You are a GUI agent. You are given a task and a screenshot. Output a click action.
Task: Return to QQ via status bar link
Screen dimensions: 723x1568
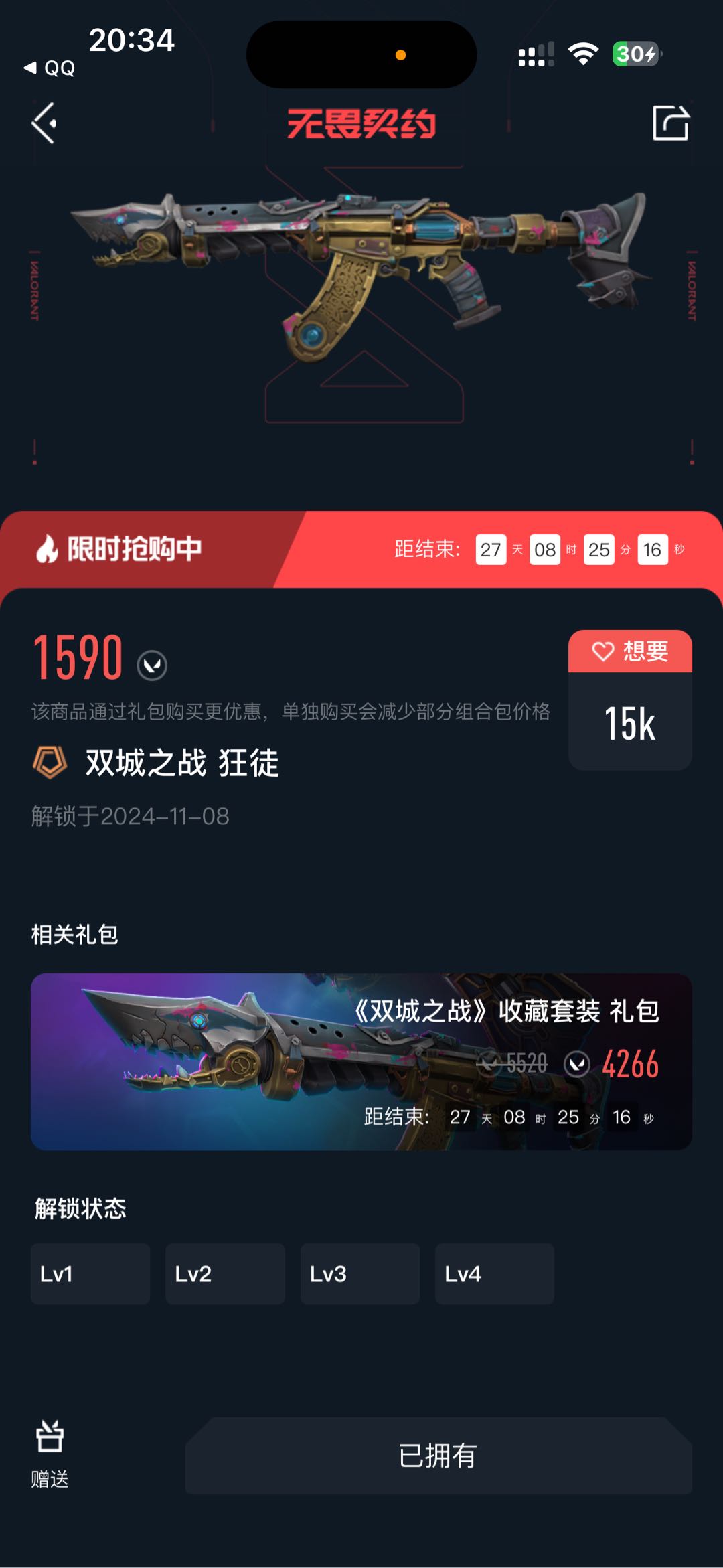50,68
